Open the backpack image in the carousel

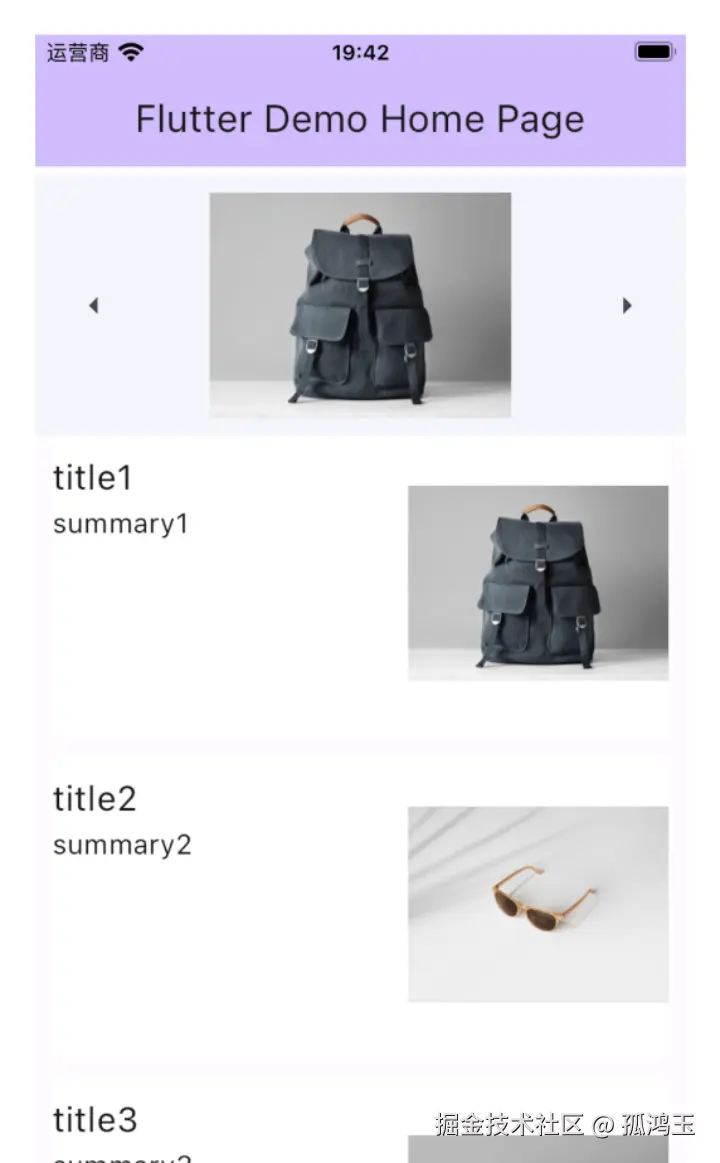click(x=360, y=304)
